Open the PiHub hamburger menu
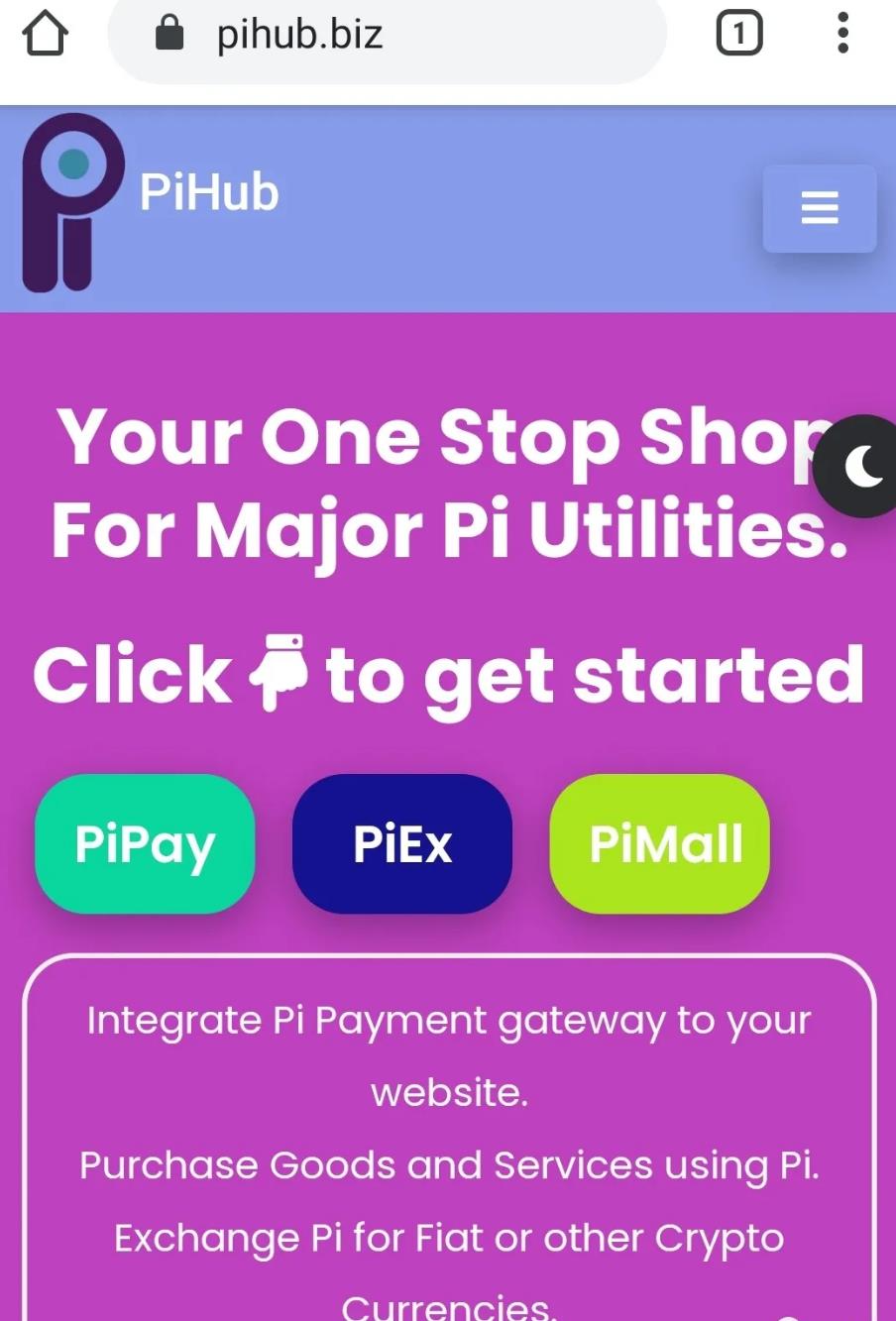This screenshot has height=1321, width=896. pyautogui.click(x=819, y=208)
